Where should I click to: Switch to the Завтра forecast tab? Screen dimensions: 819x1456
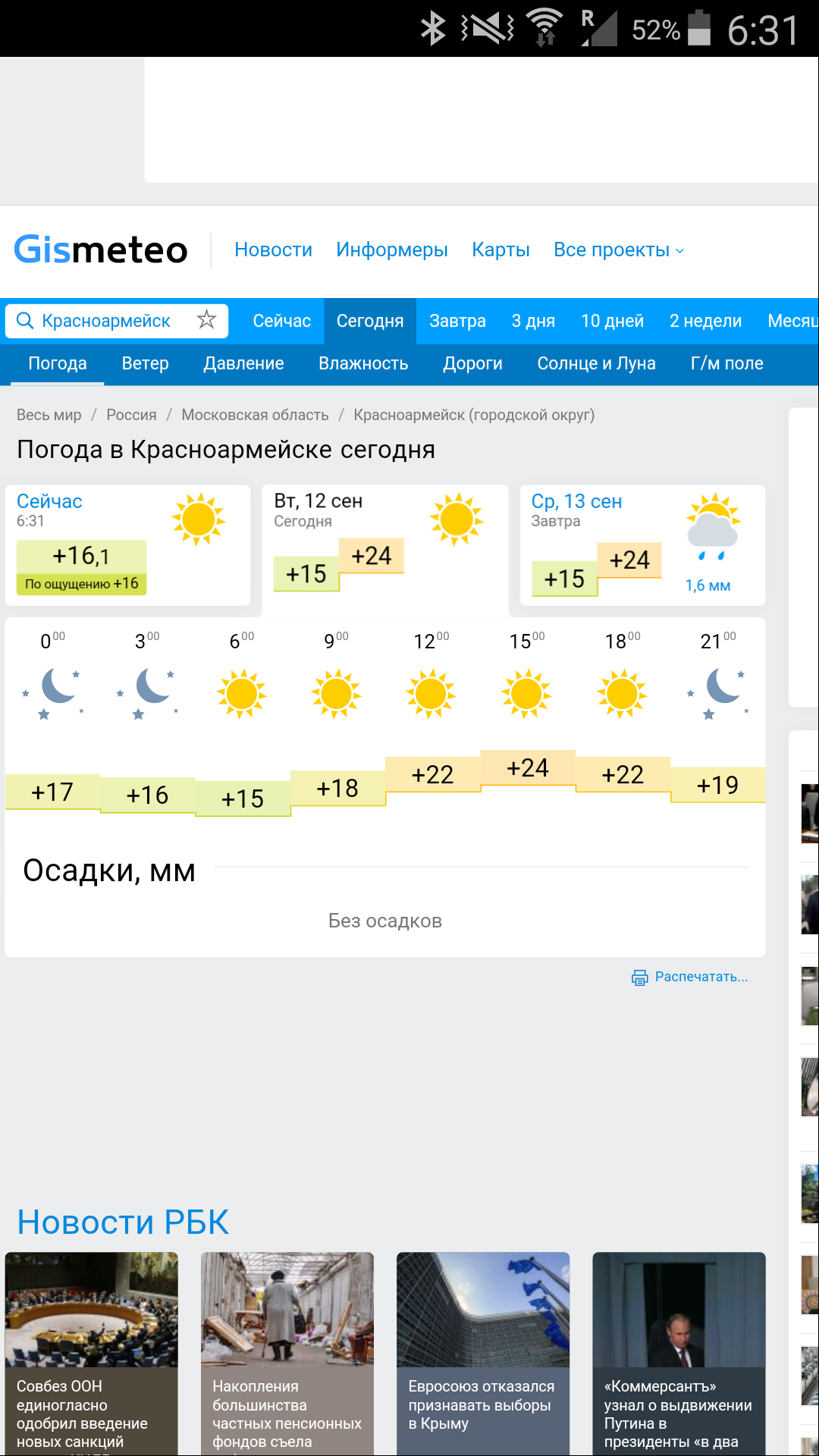click(457, 321)
